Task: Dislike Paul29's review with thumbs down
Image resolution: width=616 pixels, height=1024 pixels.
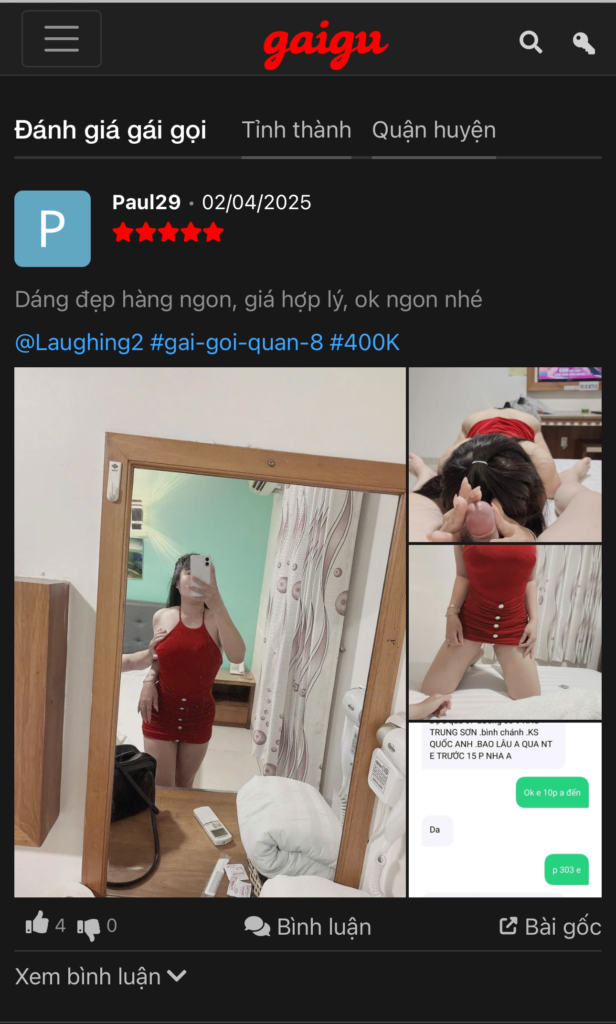Action: tap(89, 927)
